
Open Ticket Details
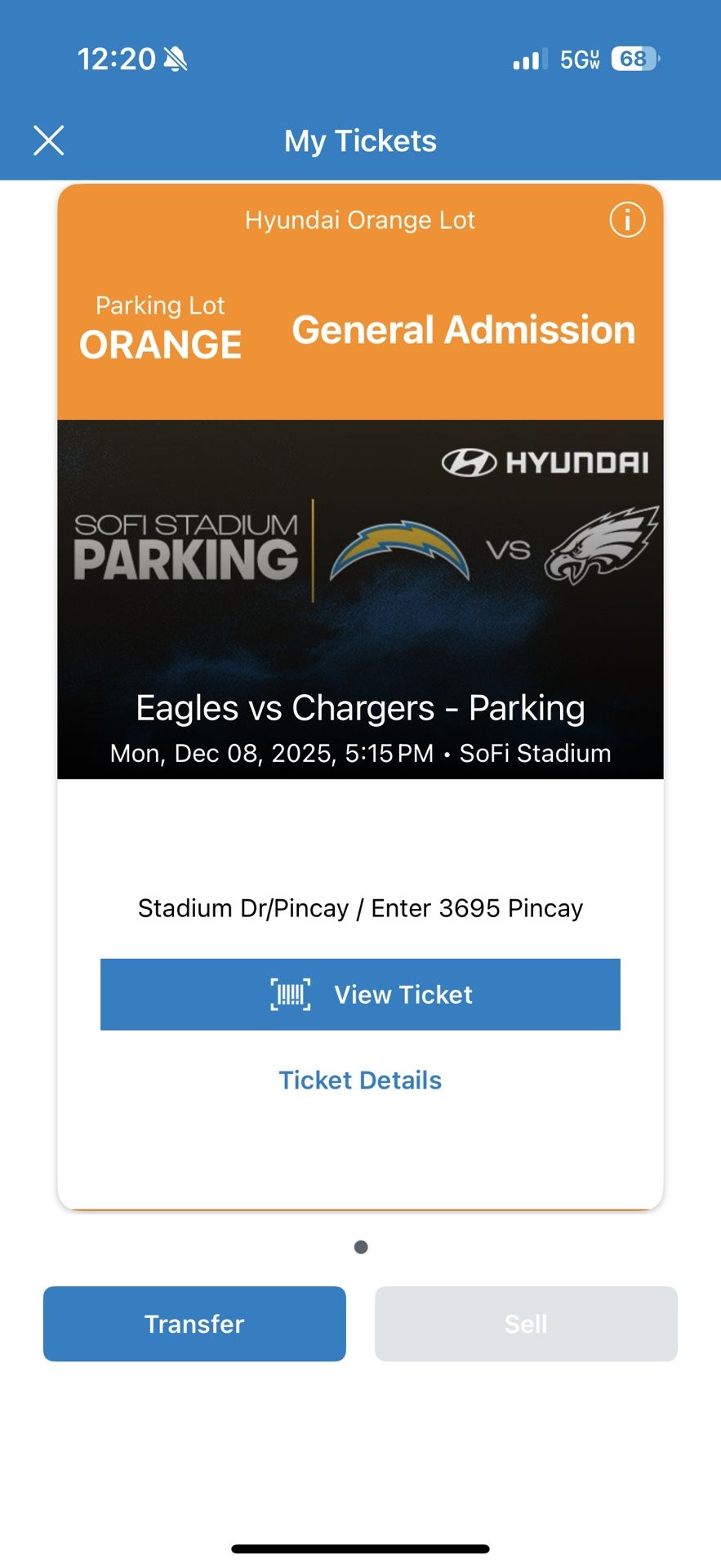pos(360,1079)
